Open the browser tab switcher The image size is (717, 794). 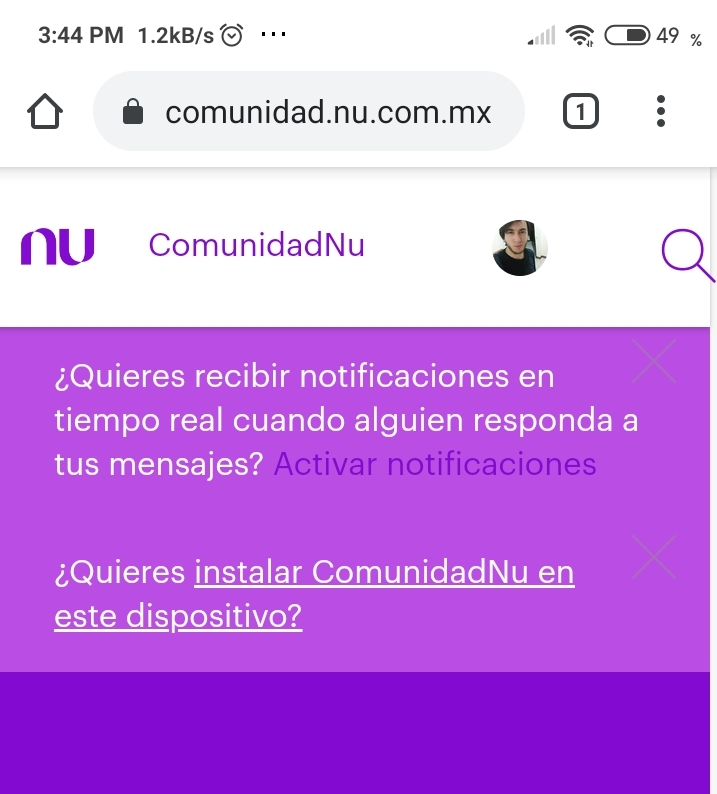coord(581,112)
